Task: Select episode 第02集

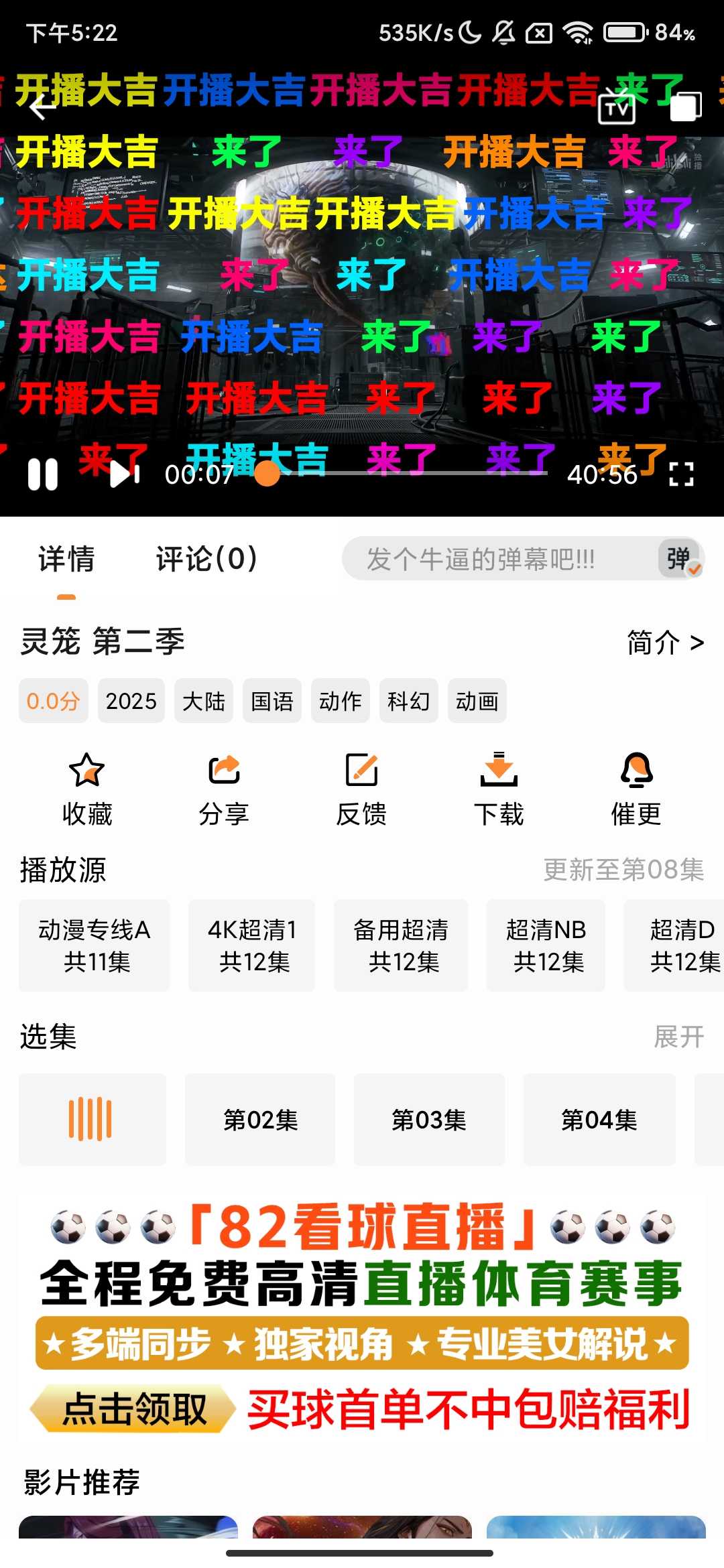Action: click(259, 1118)
